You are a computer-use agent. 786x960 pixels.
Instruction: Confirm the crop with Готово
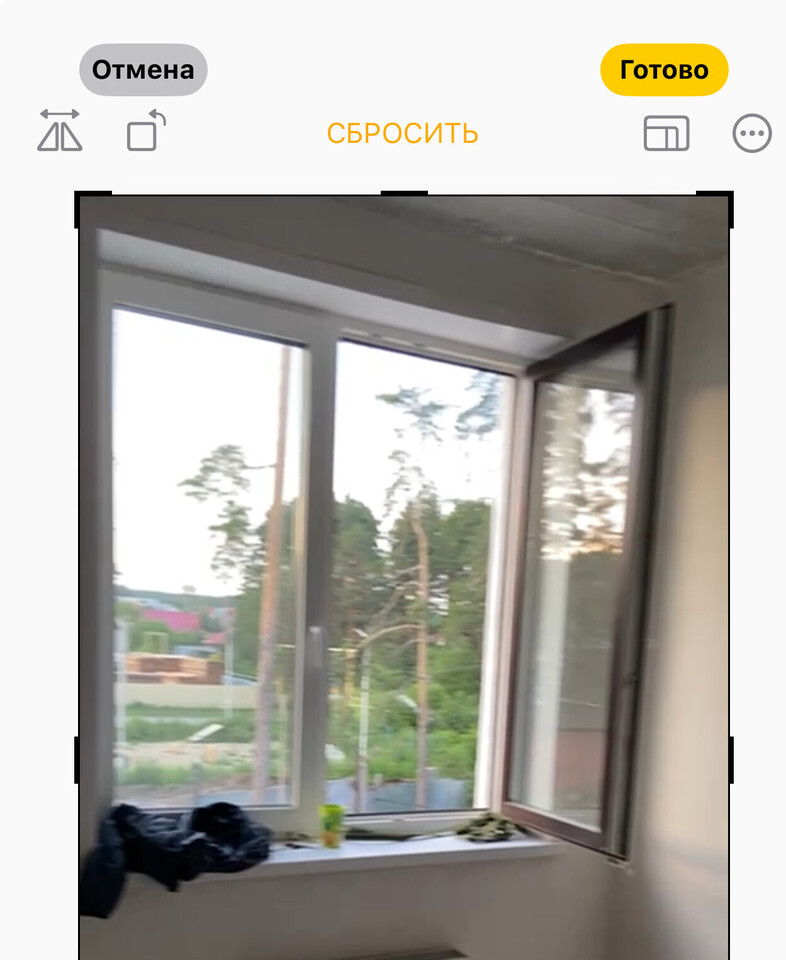tap(664, 70)
